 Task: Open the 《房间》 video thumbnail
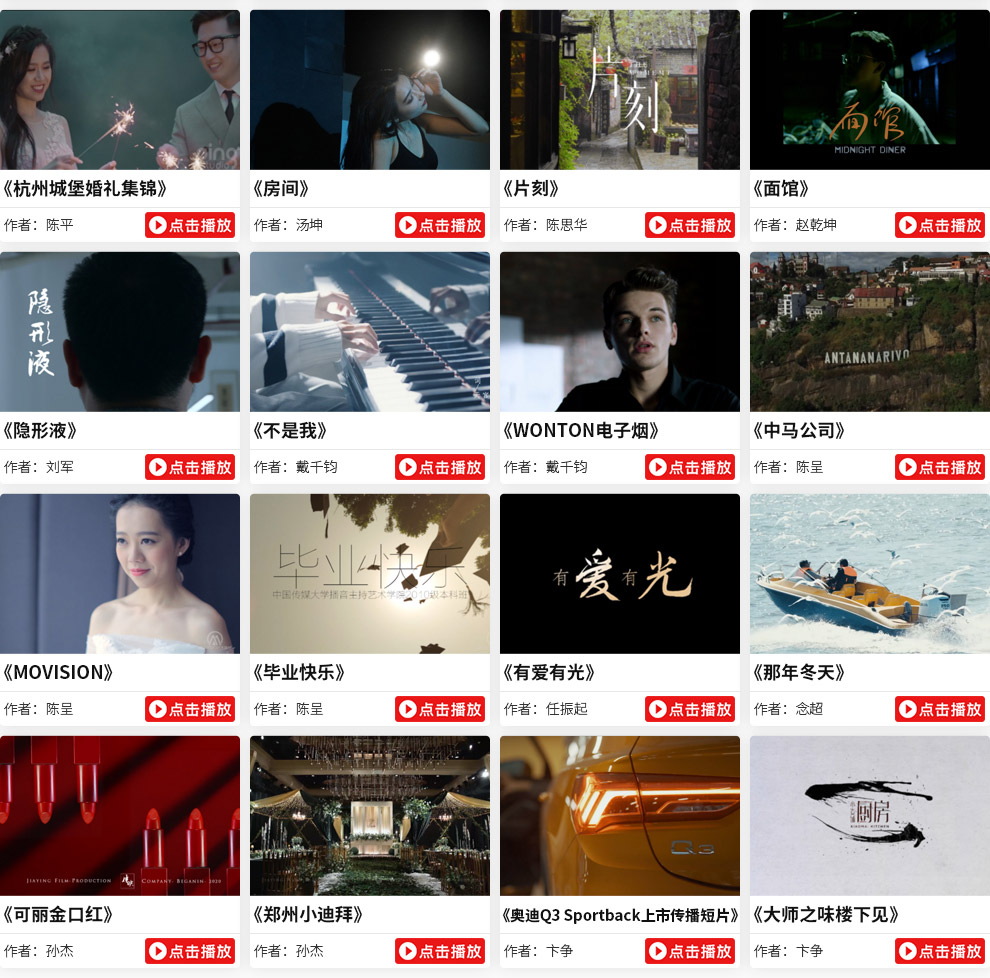(370, 90)
